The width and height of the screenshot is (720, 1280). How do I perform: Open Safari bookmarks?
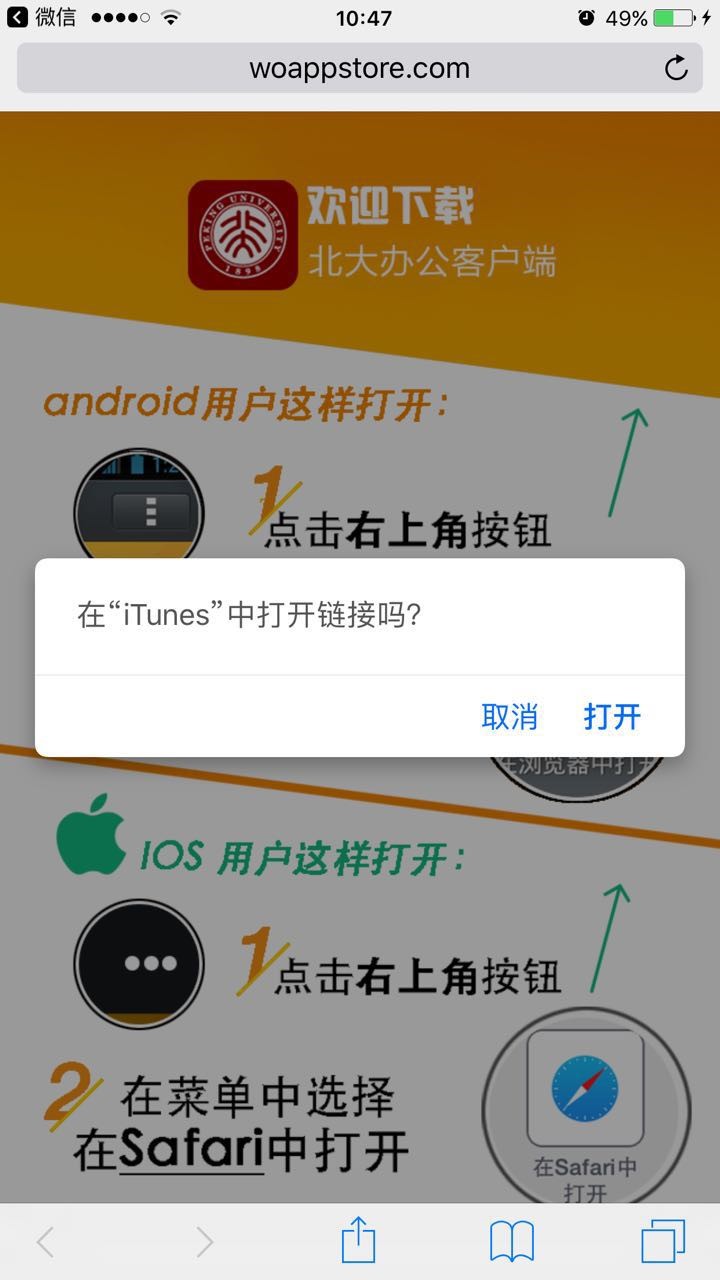[511, 1241]
